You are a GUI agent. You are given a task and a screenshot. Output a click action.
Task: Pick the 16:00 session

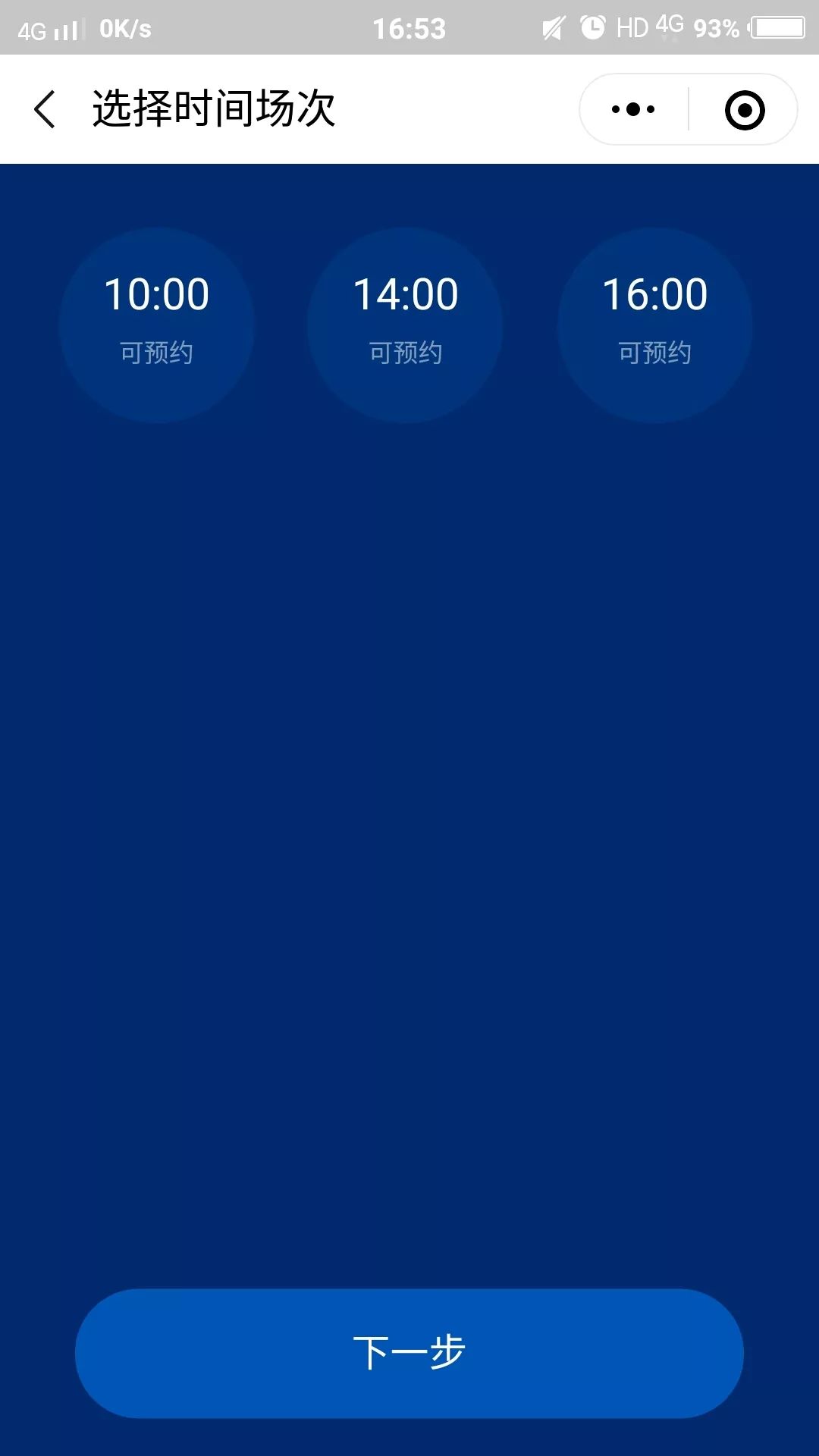point(655,325)
